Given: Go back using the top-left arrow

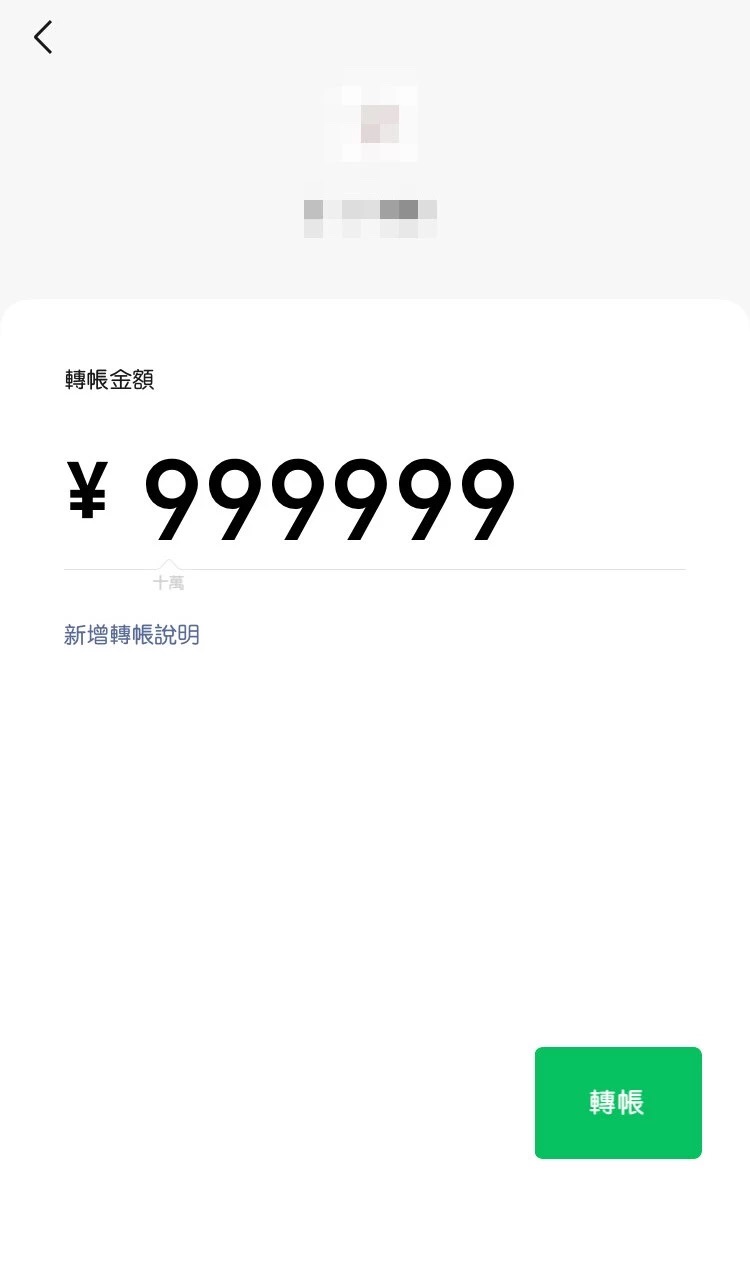Looking at the screenshot, I should point(42,37).
